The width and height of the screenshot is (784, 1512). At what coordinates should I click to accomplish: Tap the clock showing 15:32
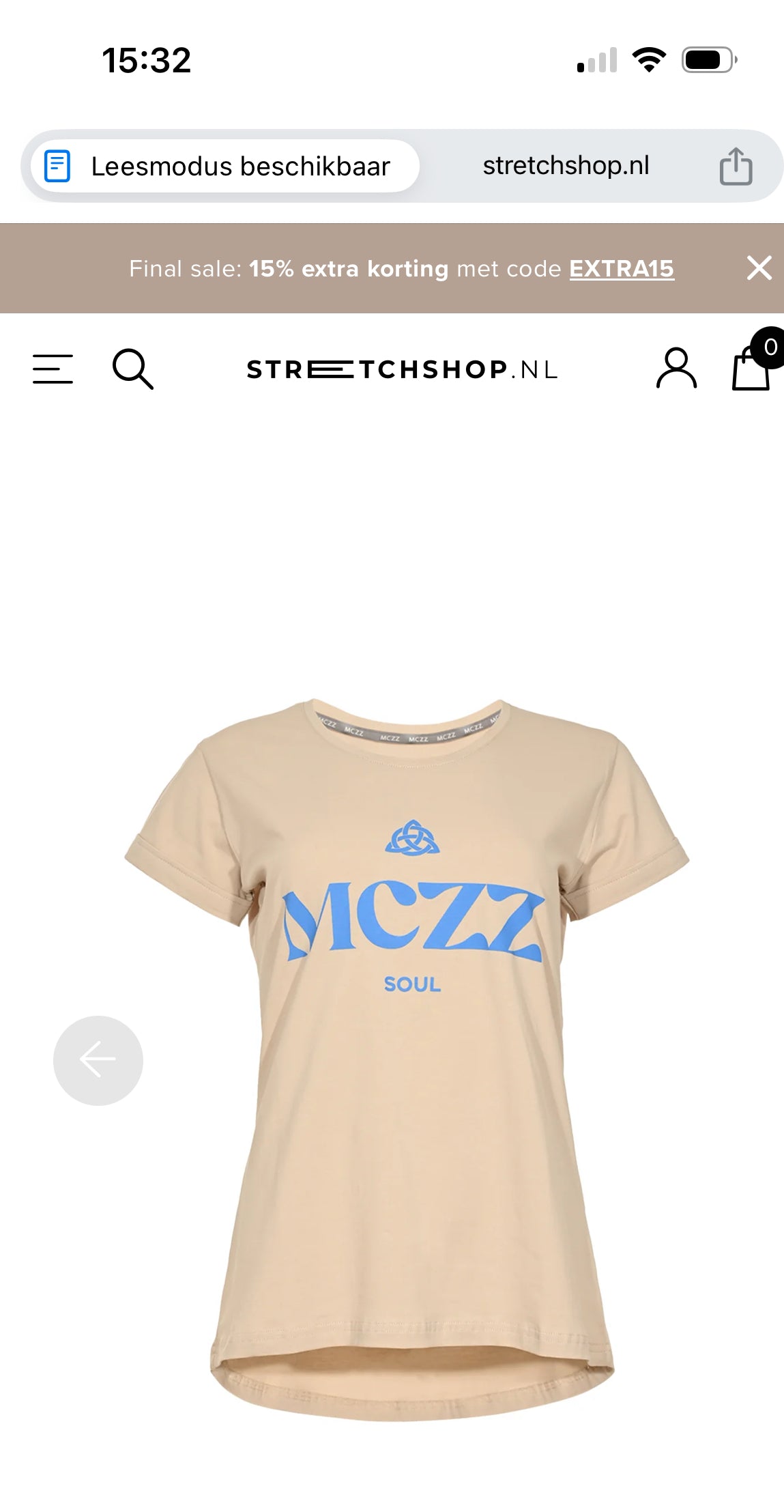point(145,59)
